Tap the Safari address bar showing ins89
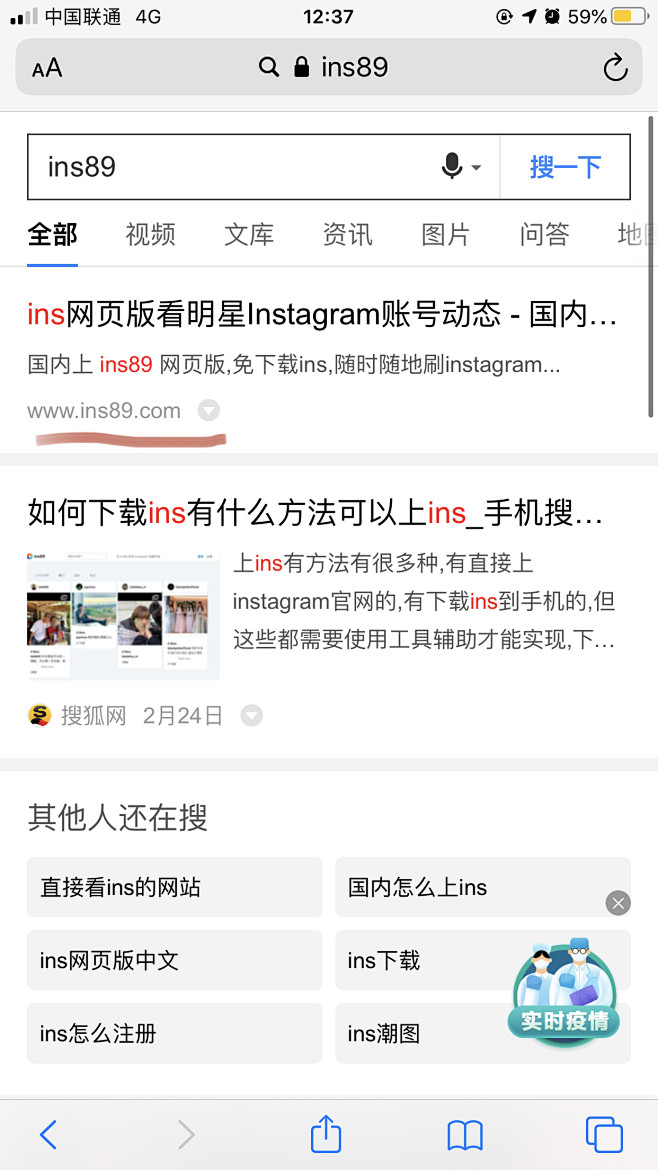The image size is (658, 1170). click(330, 68)
